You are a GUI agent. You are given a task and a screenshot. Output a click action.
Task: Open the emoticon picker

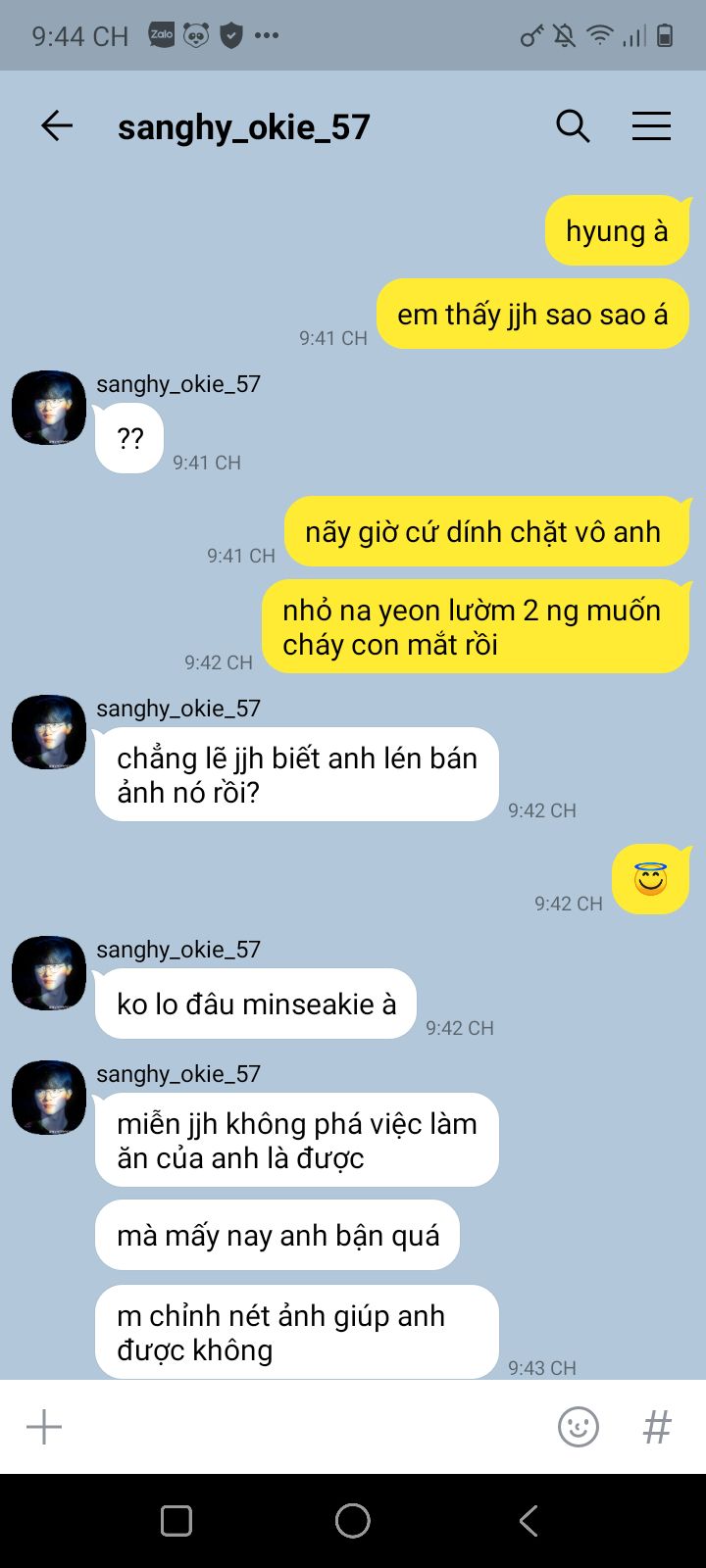point(579,1427)
